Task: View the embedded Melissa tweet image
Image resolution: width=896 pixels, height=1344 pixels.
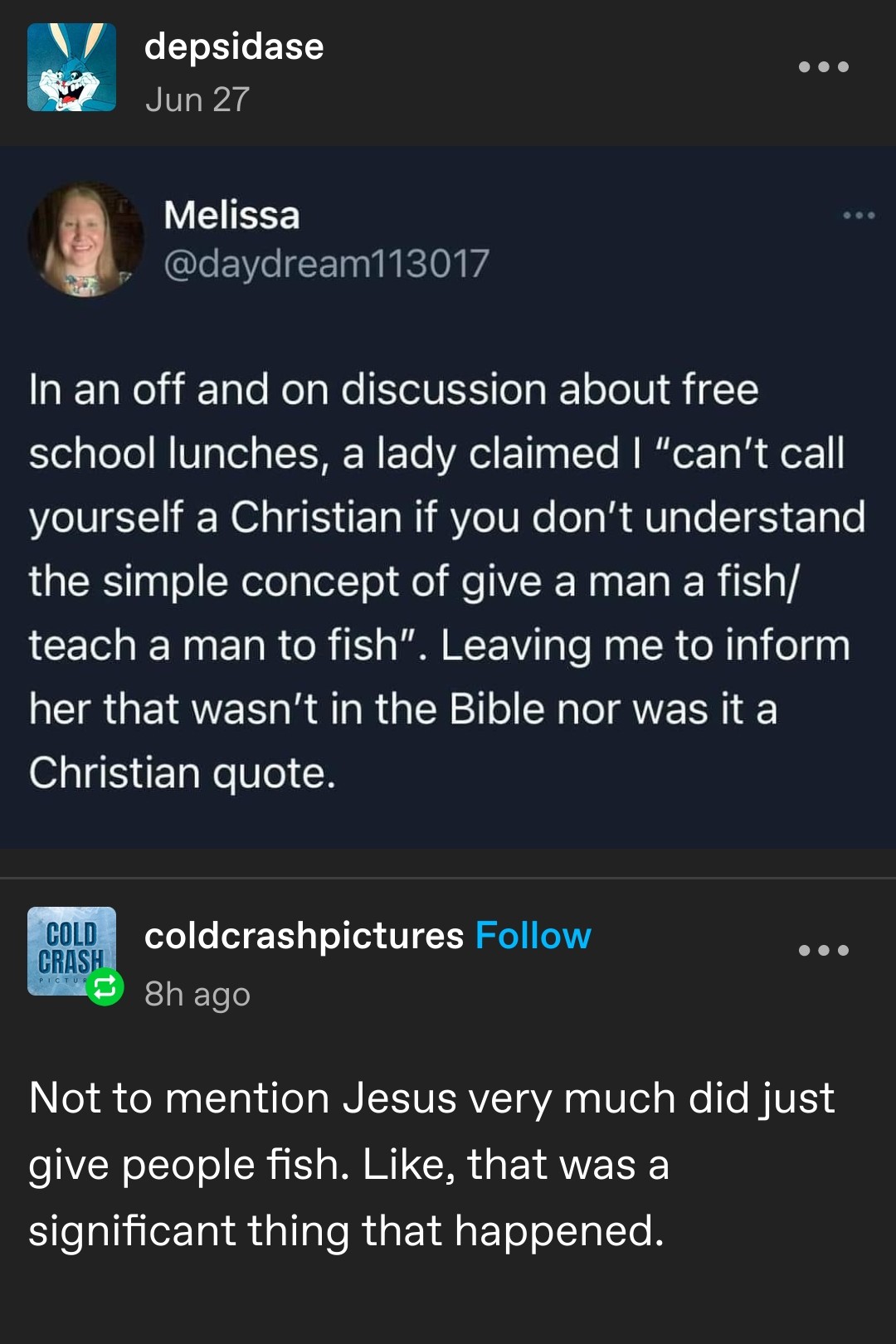Action: pos(448,498)
